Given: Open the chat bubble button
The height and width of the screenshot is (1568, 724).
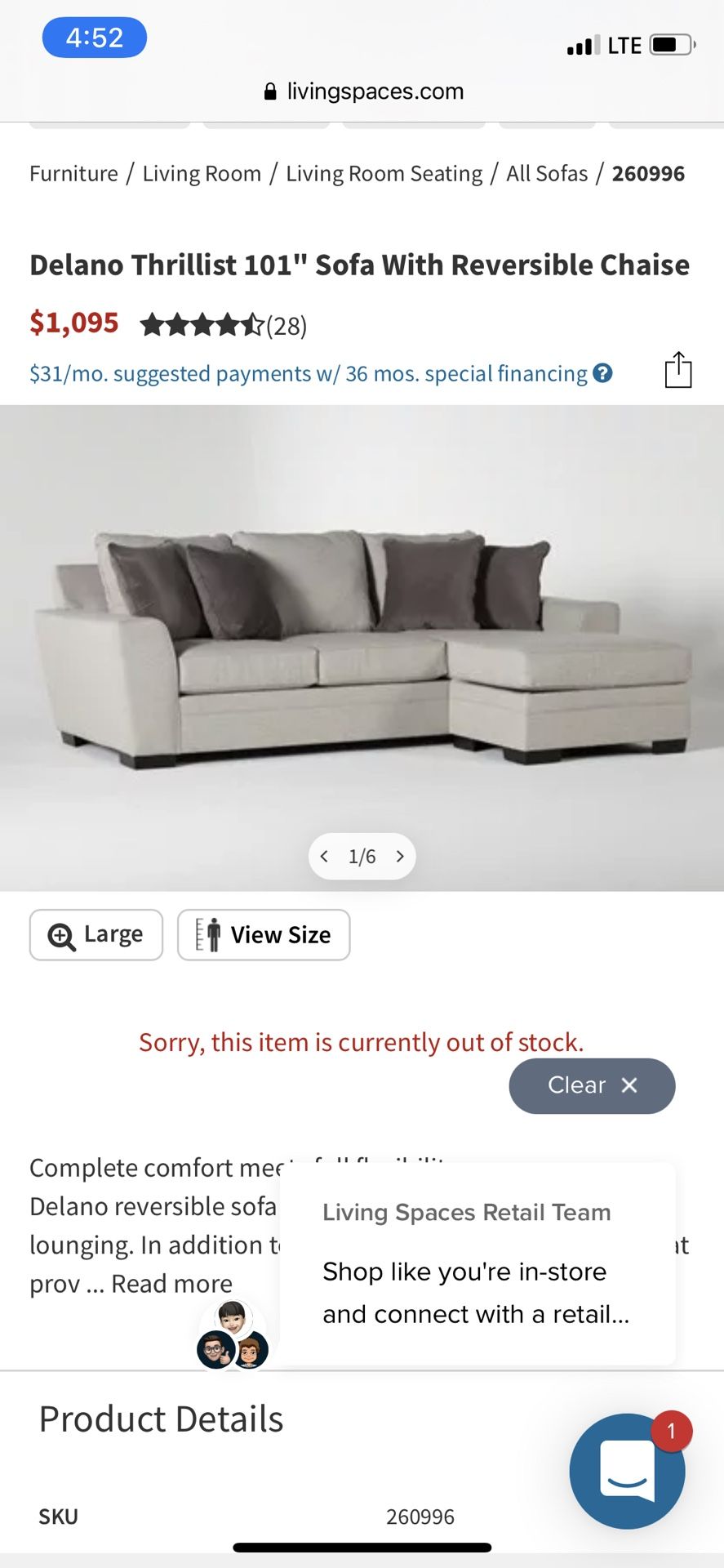Looking at the screenshot, I should (627, 1471).
